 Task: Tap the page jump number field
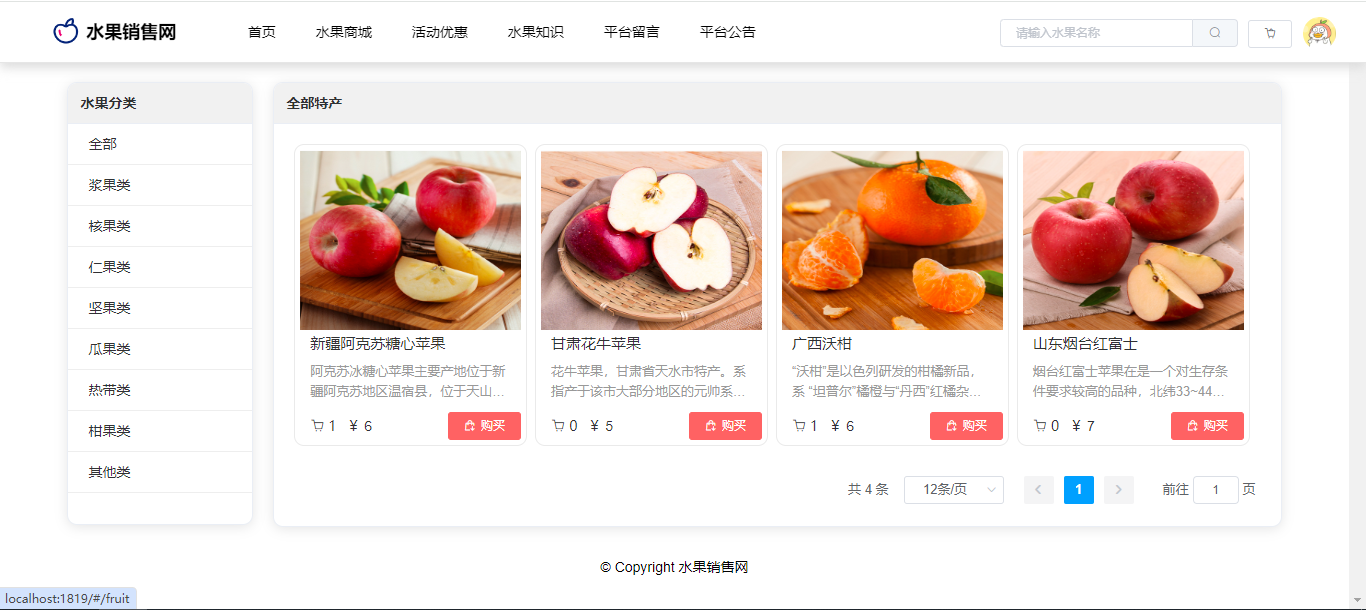point(1216,490)
